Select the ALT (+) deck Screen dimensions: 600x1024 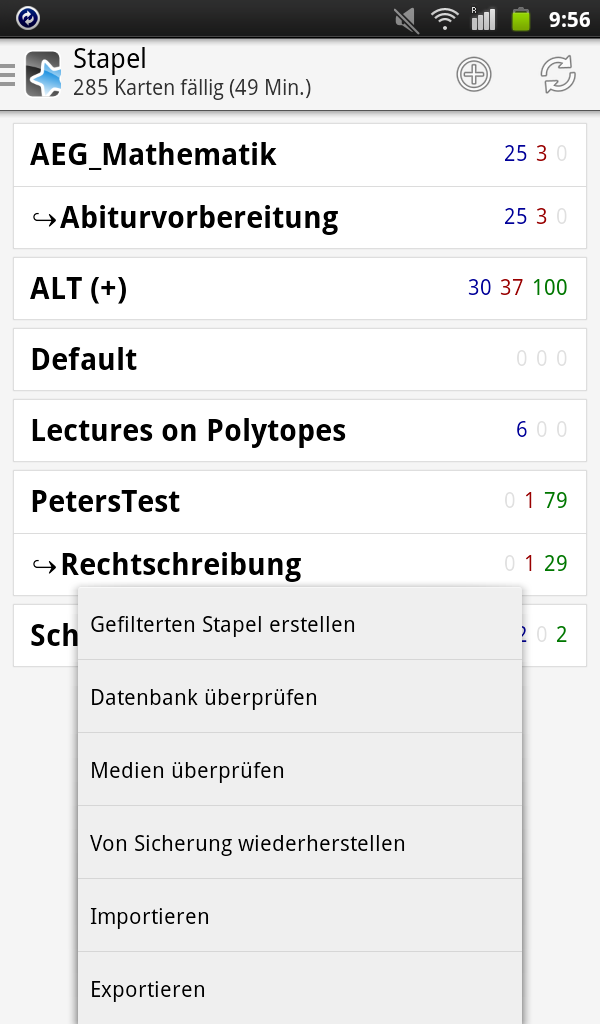79,288
